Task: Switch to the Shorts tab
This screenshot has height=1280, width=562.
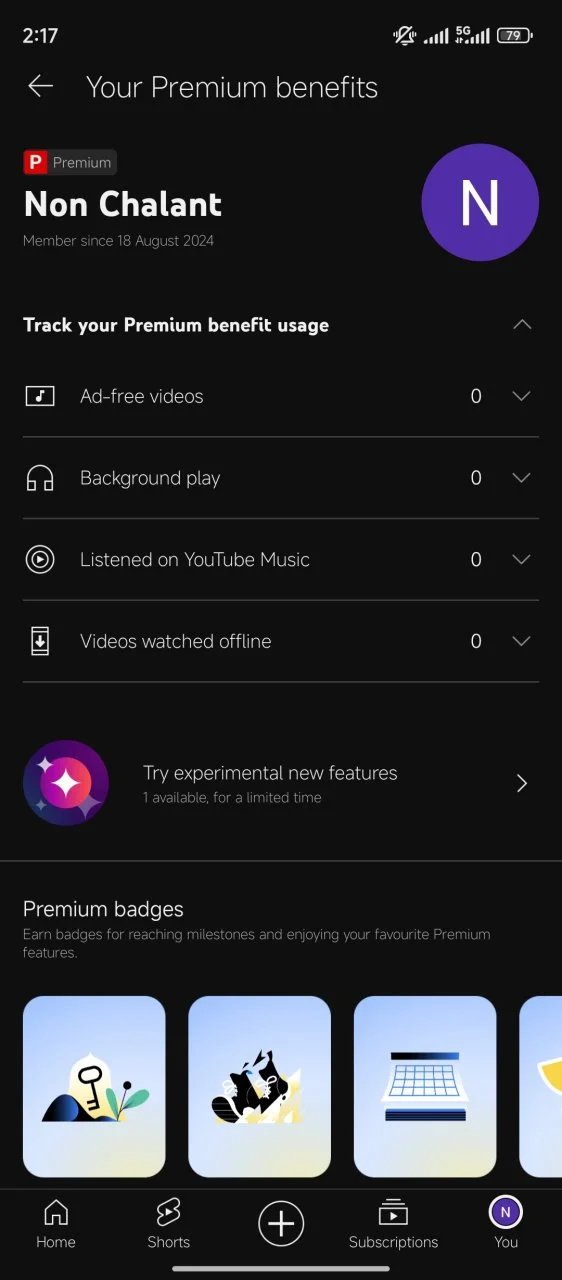Action: click(168, 1225)
